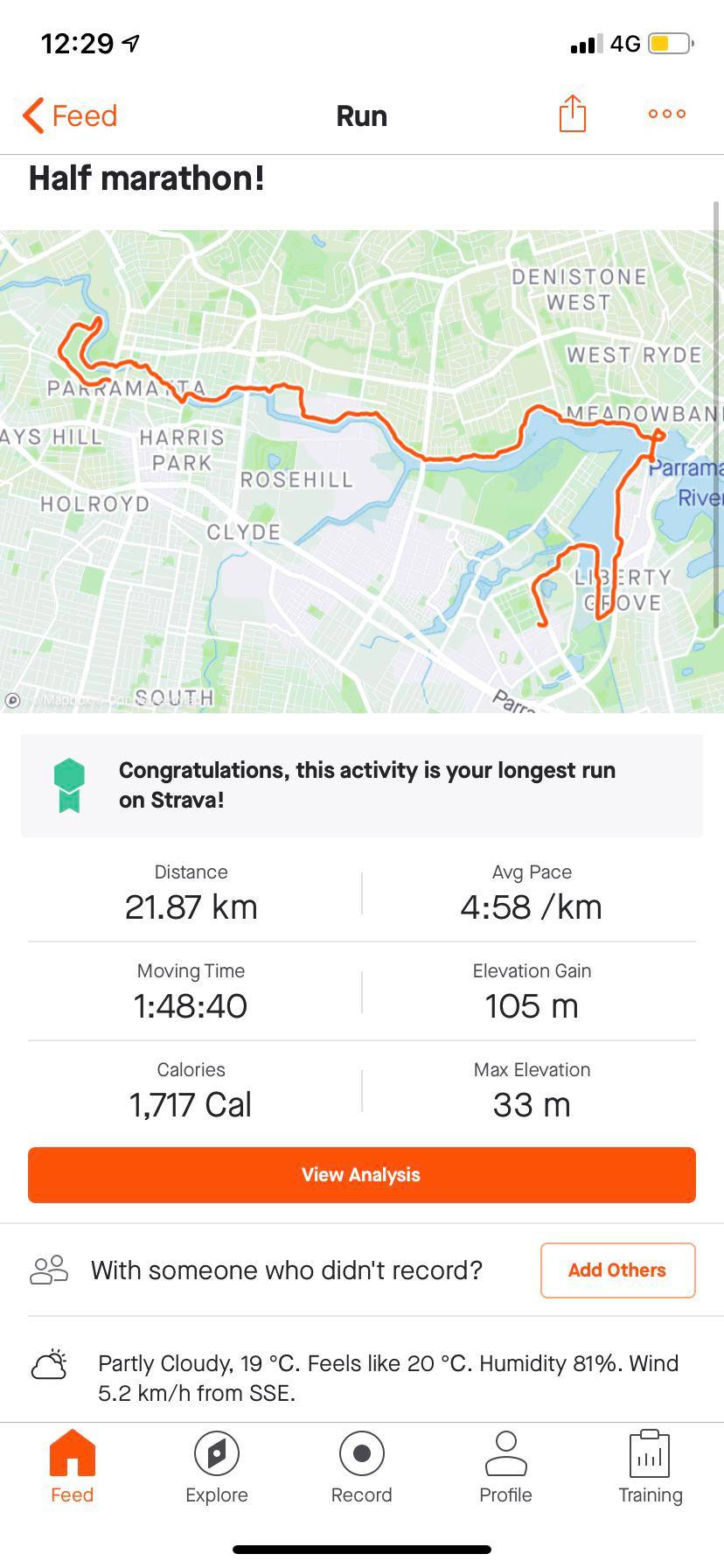Tap the Add Others button
This screenshot has width=724, height=1568.
coord(616,1270)
